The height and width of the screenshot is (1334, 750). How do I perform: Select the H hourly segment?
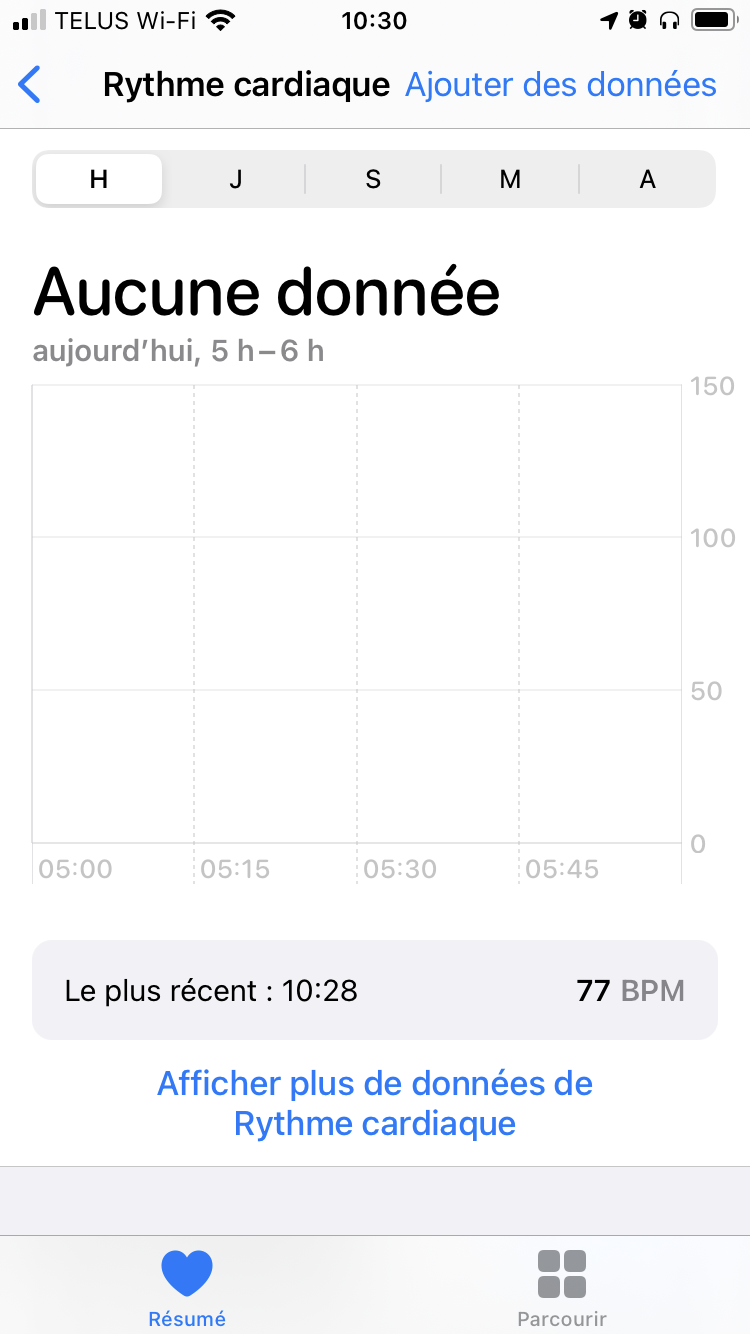pyautogui.click(x=99, y=179)
